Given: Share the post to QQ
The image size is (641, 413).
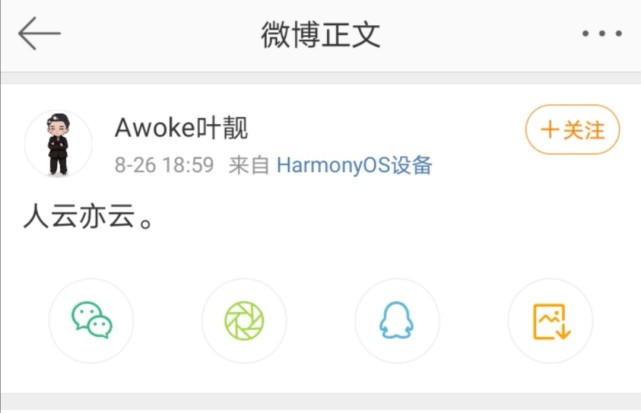Looking at the screenshot, I should tap(397, 321).
